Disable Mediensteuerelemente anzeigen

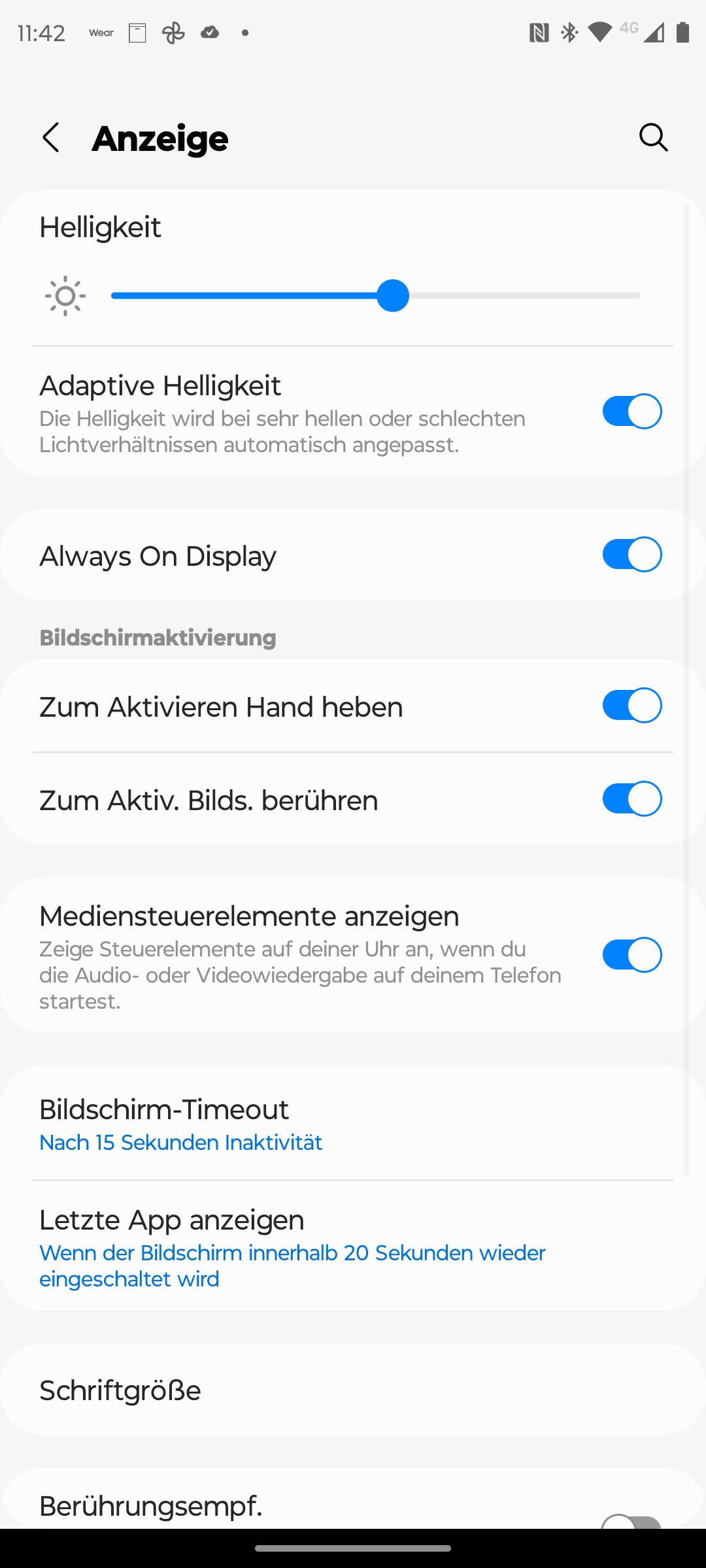coord(631,955)
